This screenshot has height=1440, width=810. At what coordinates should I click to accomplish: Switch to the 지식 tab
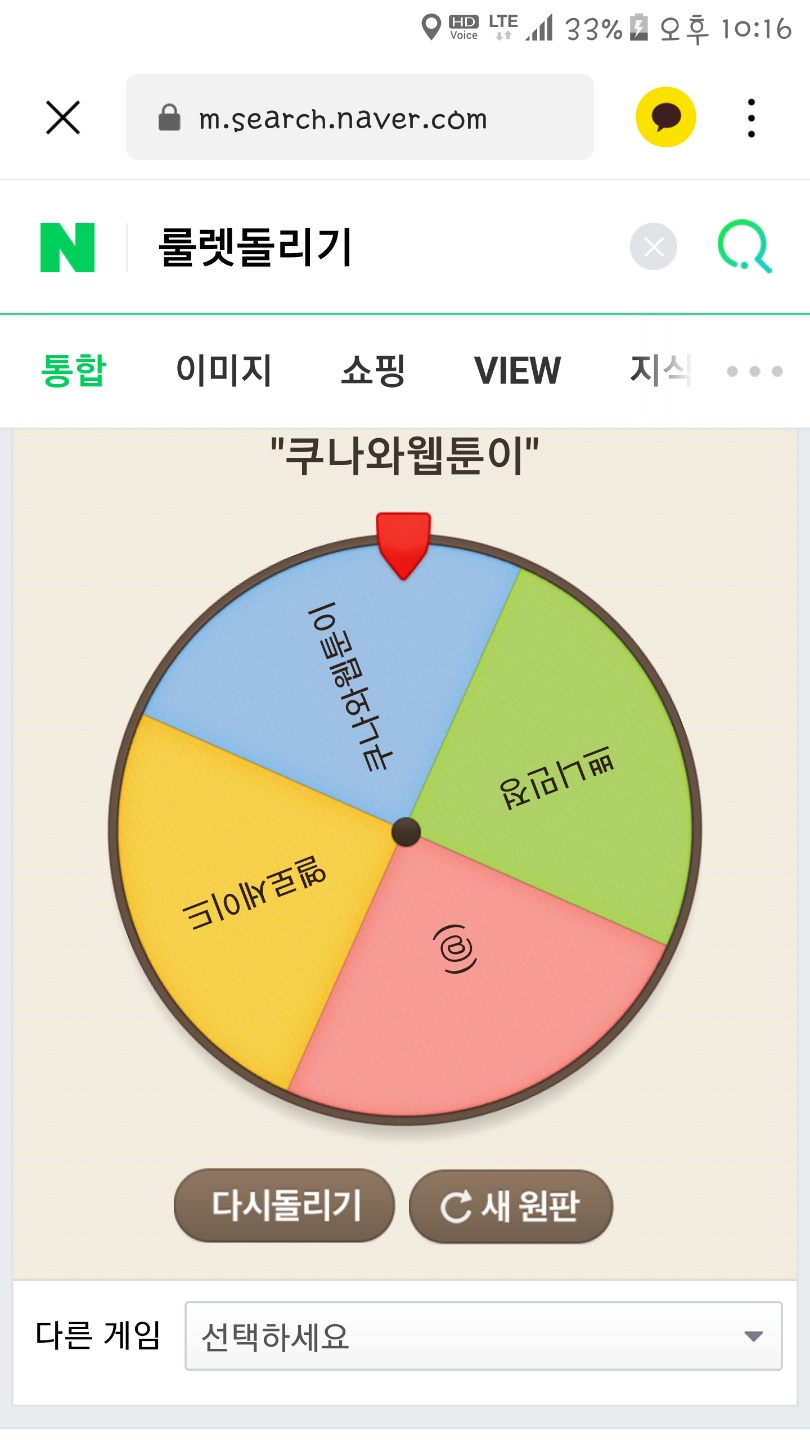(x=660, y=371)
